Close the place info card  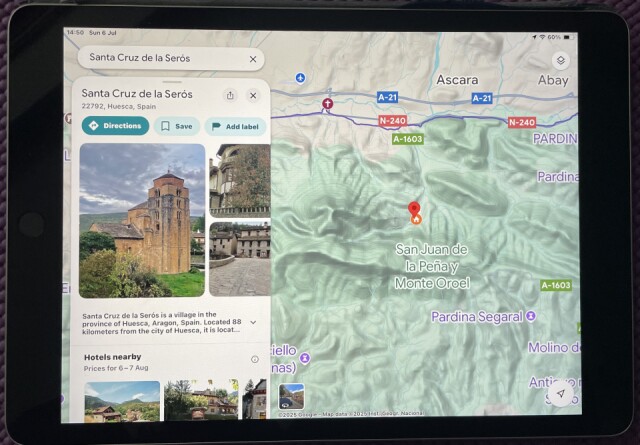253,96
